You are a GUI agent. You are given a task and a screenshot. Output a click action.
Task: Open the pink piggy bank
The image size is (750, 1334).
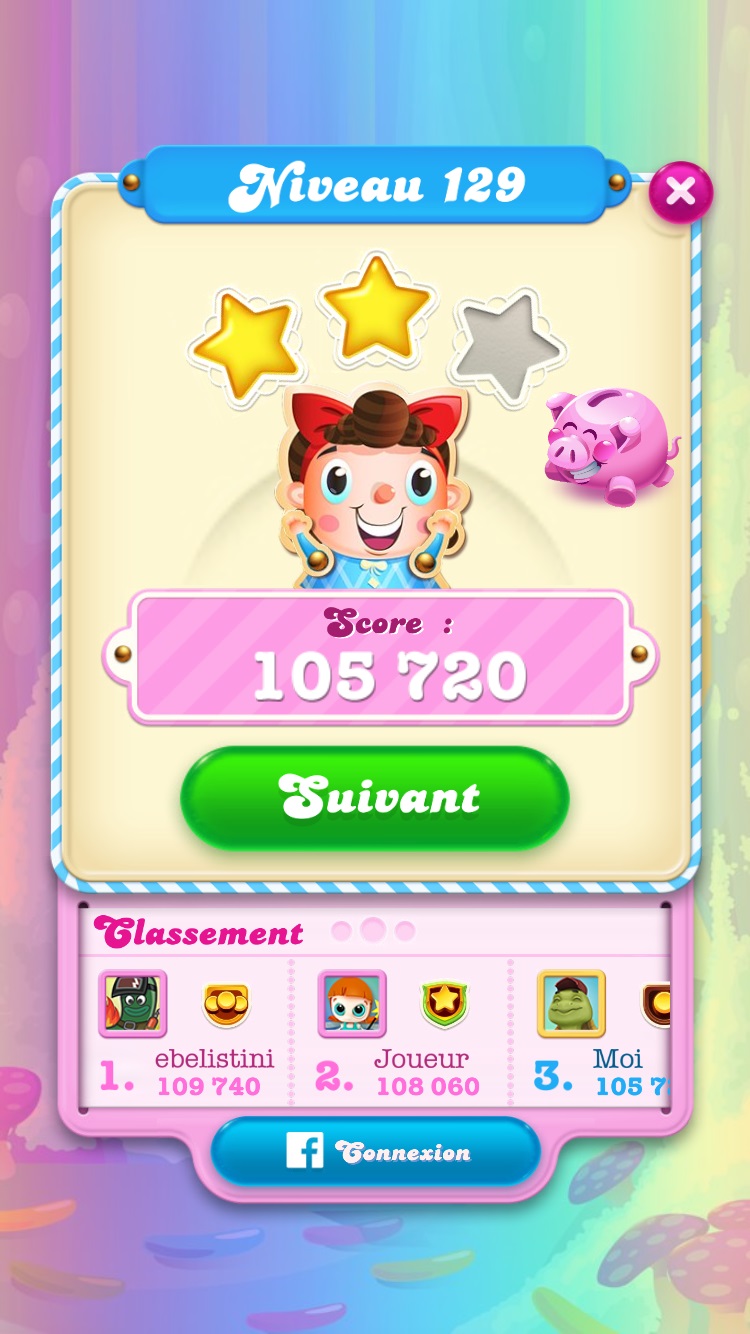[x=608, y=446]
